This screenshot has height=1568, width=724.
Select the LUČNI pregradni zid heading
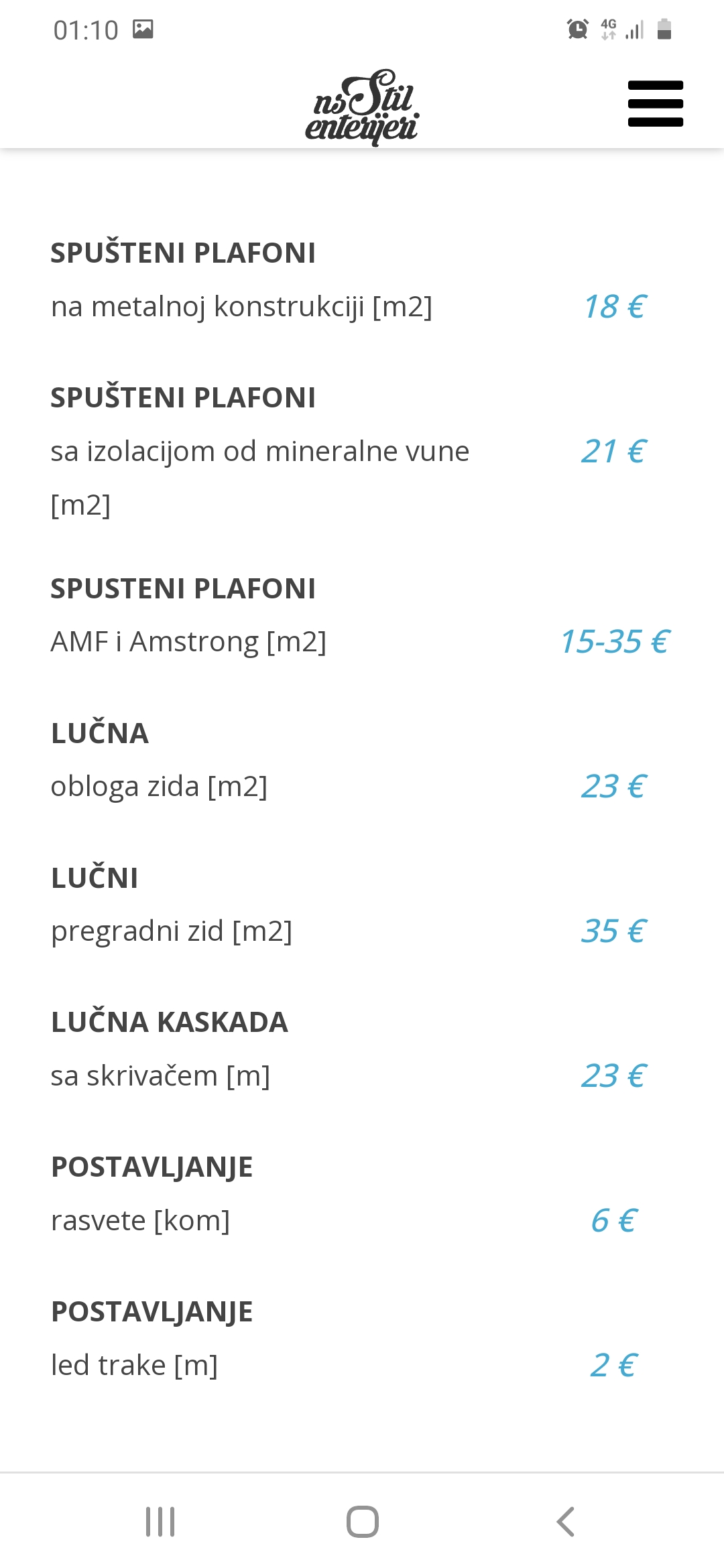(94, 876)
